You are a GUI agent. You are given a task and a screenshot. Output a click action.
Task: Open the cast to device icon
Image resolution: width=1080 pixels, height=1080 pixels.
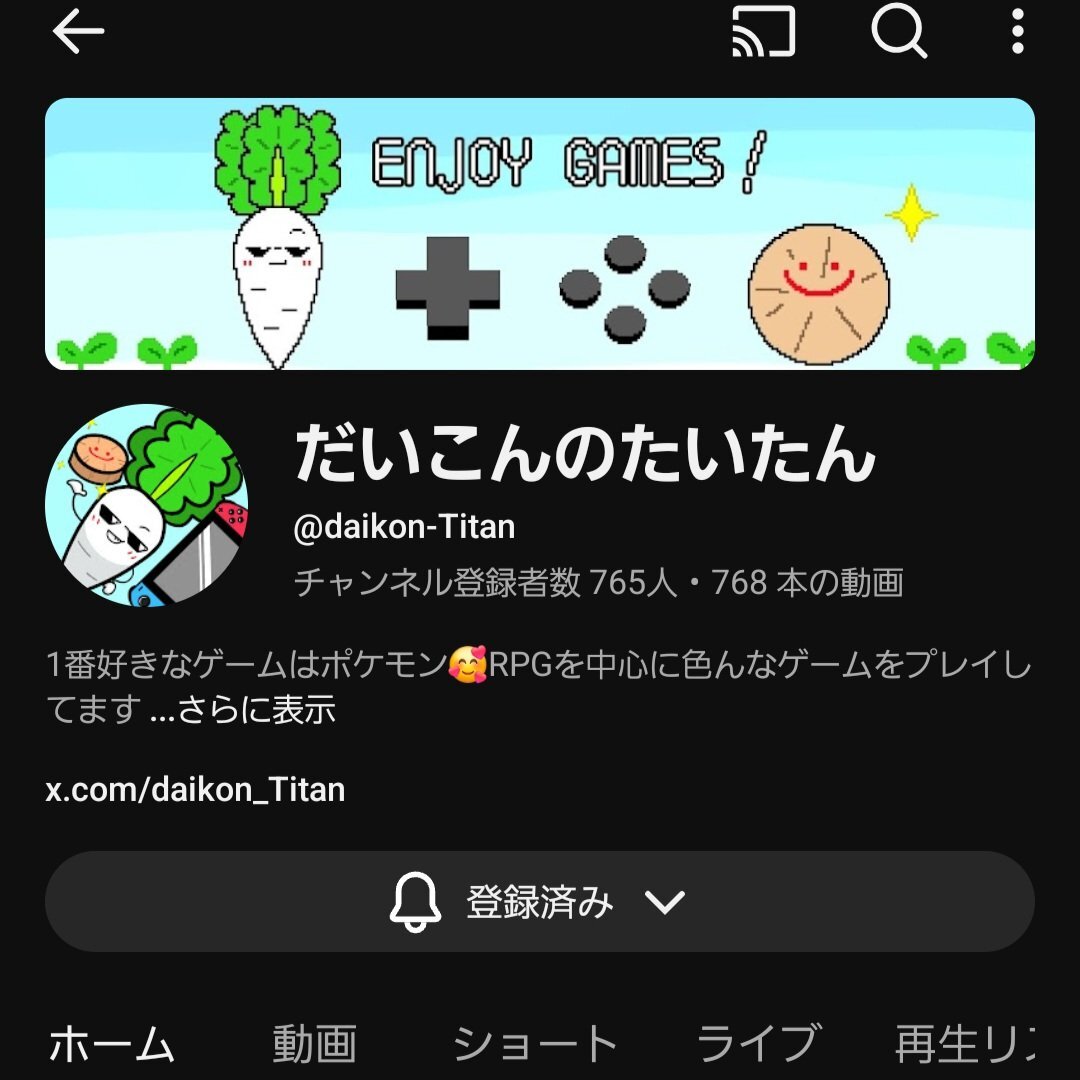[763, 32]
